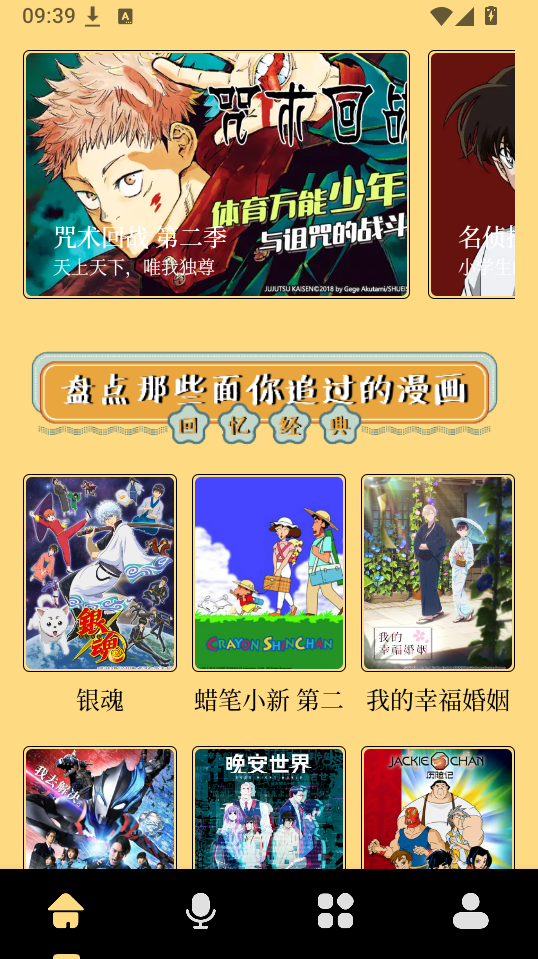
Task: Open the 名侦探柯南 banner card
Action: pyautogui.click(x=471, y=175)
